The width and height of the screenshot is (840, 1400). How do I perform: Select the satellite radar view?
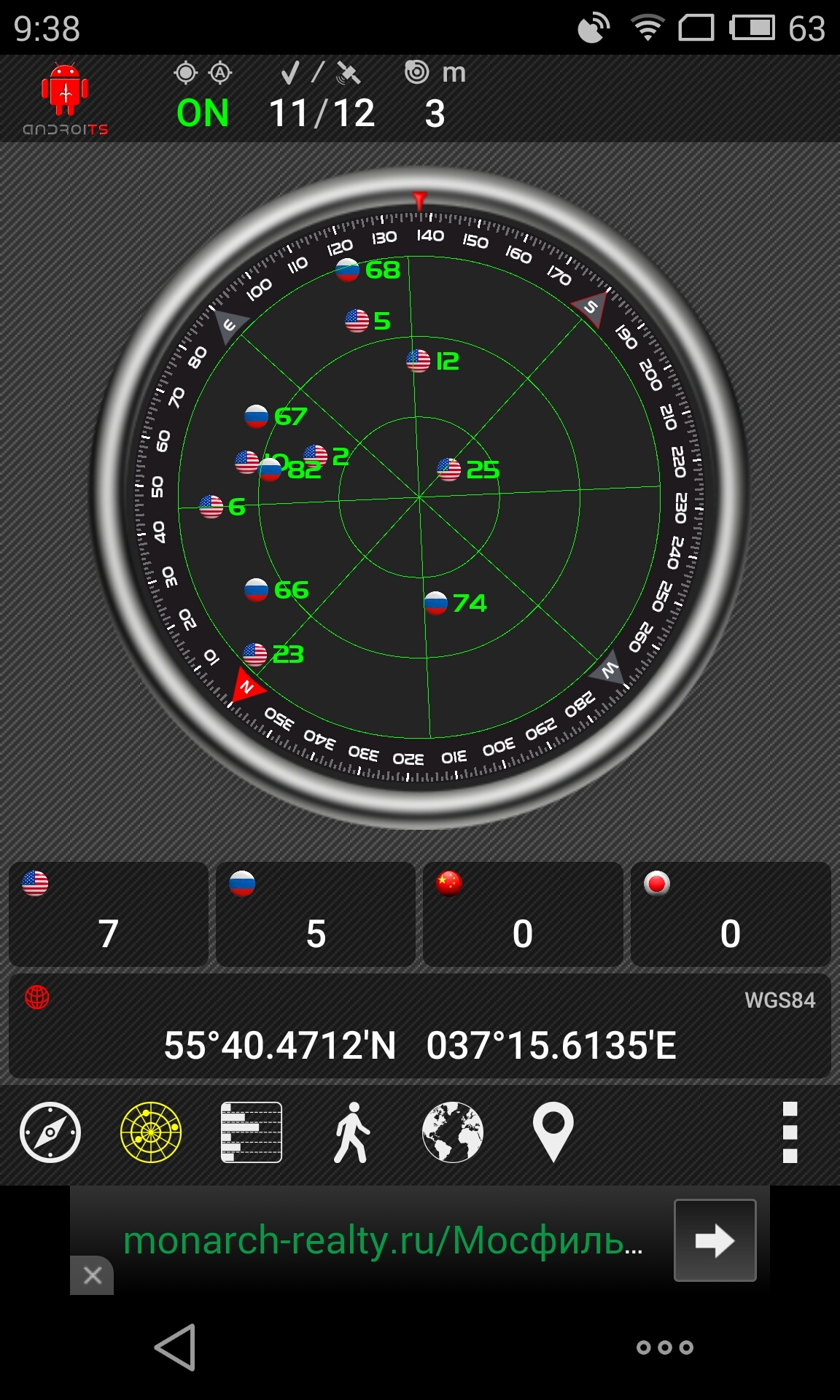tap(151, 1132)
